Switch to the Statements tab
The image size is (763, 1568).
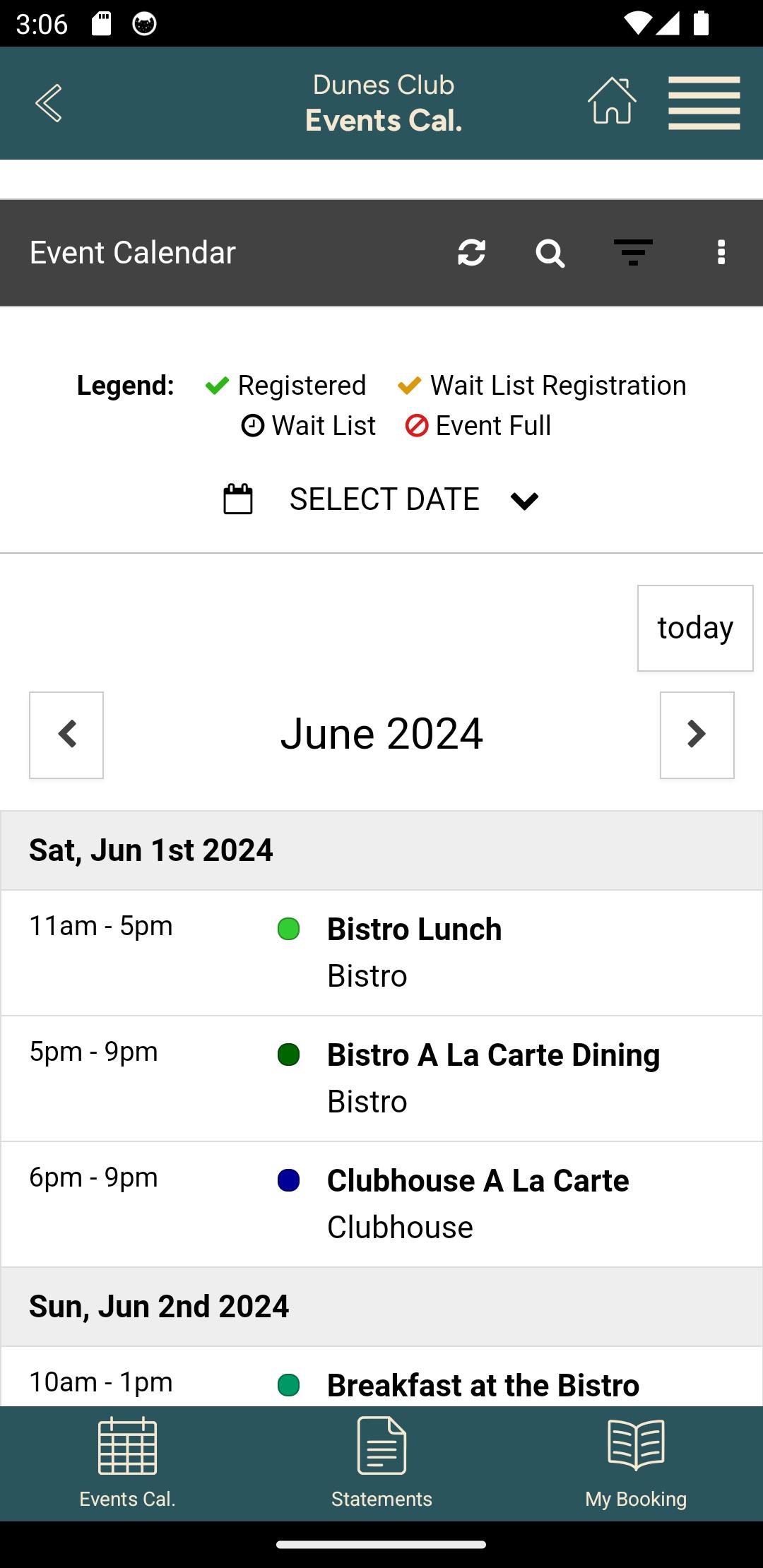point(381,1463)
